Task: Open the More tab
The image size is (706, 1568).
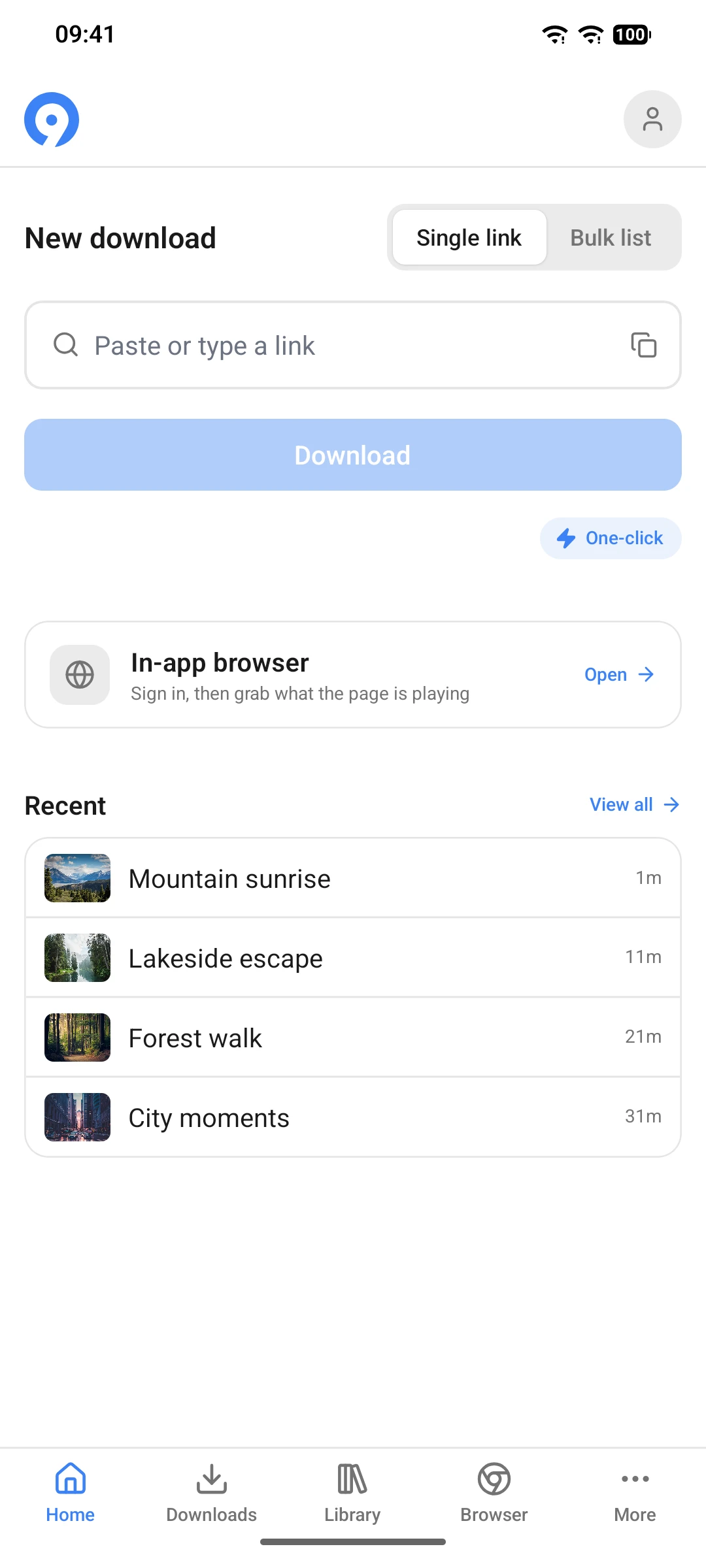Action: (x=635, y=1494)
